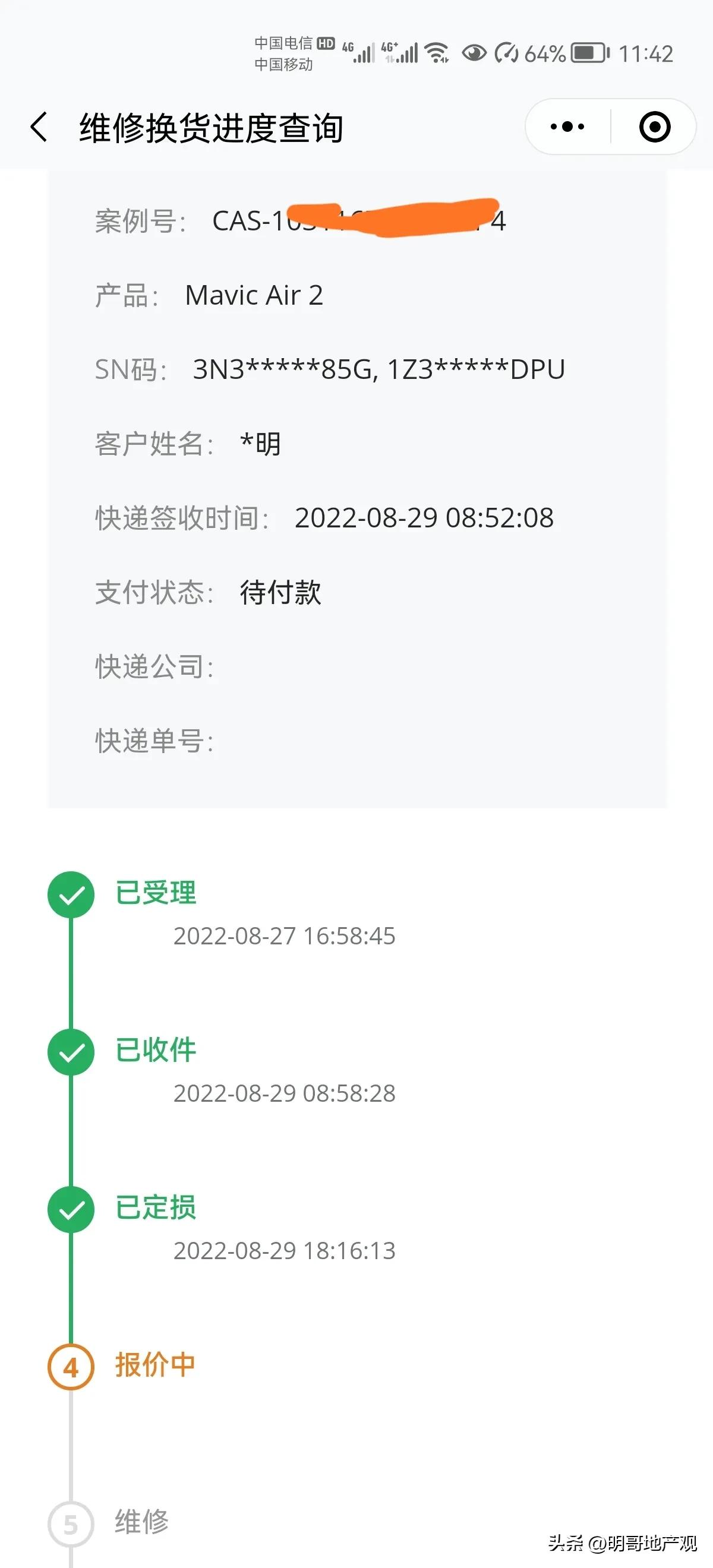Toggle the completed 已受理 checkmark step
The height and width of the screenshot is (1568, 713).
(x=73, y=893)
